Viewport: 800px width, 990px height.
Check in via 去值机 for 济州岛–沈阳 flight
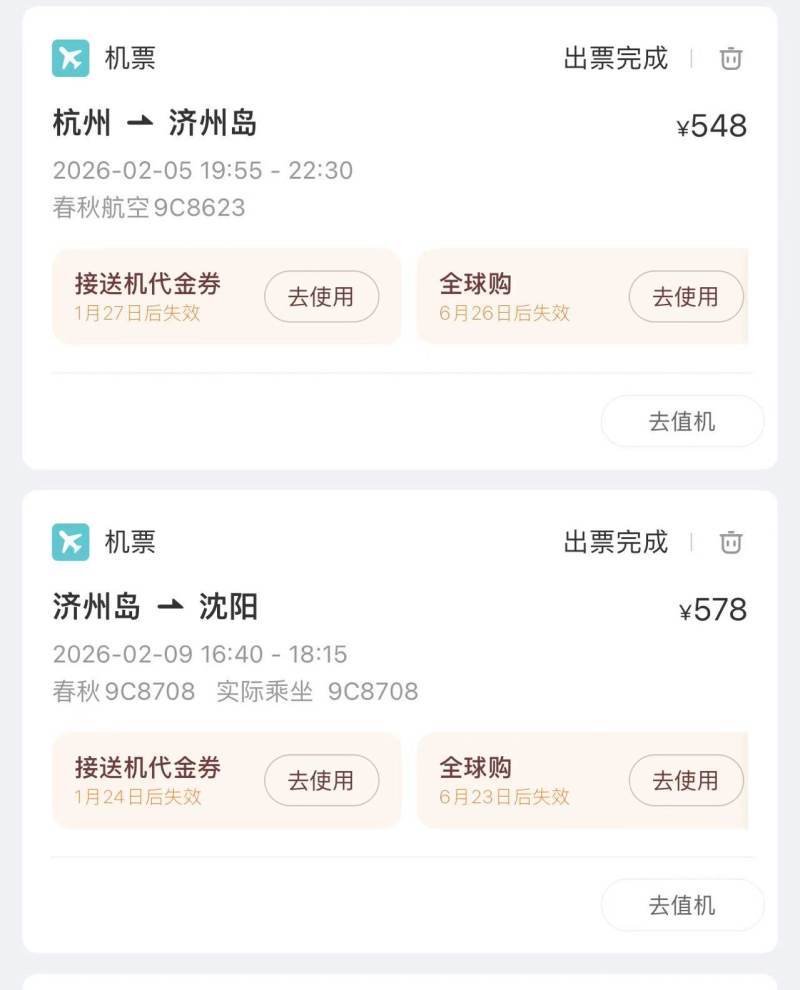(682, 905)
